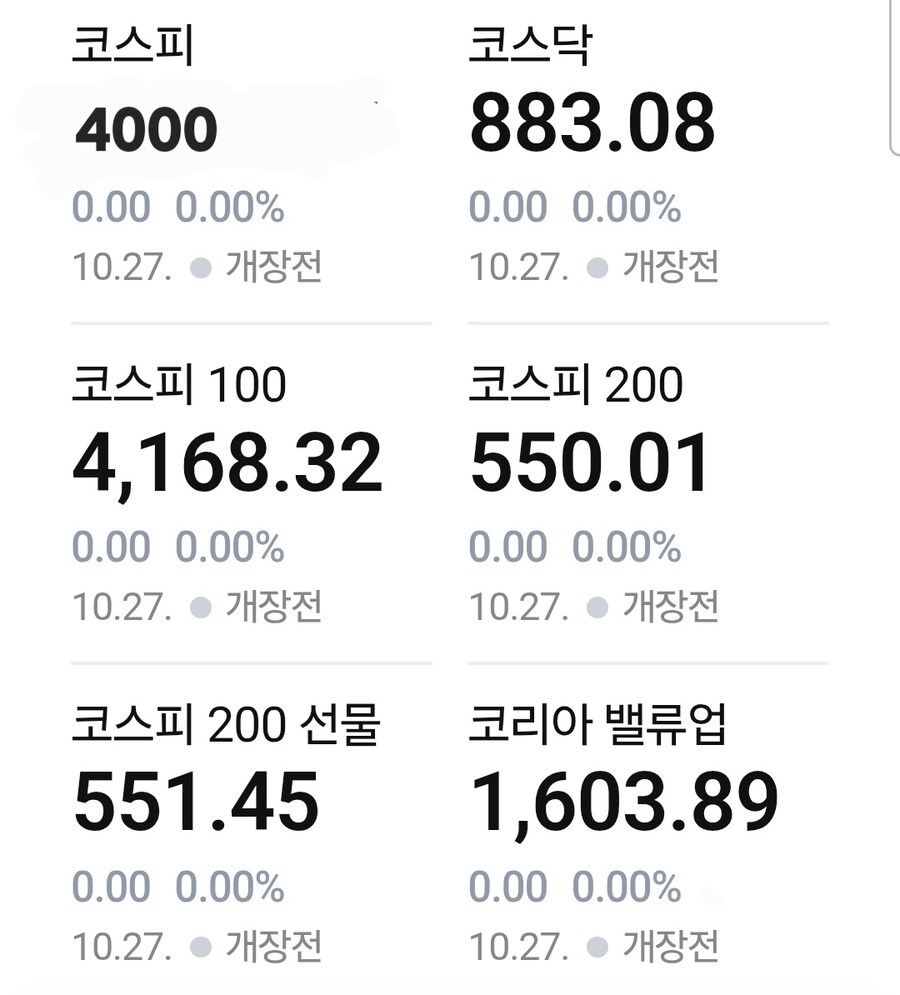Click the status dot next to 코스피 200
Viewport: 900px width, 995px height.
click(x=597, y=606)
